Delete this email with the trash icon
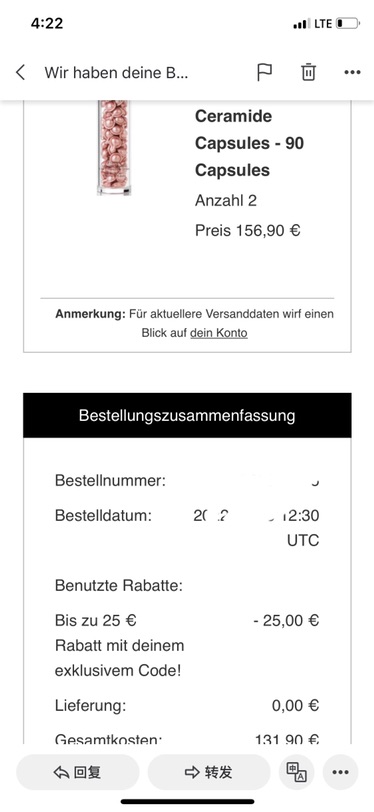This screenshot has width=374, height=812. tap(308, 72)
